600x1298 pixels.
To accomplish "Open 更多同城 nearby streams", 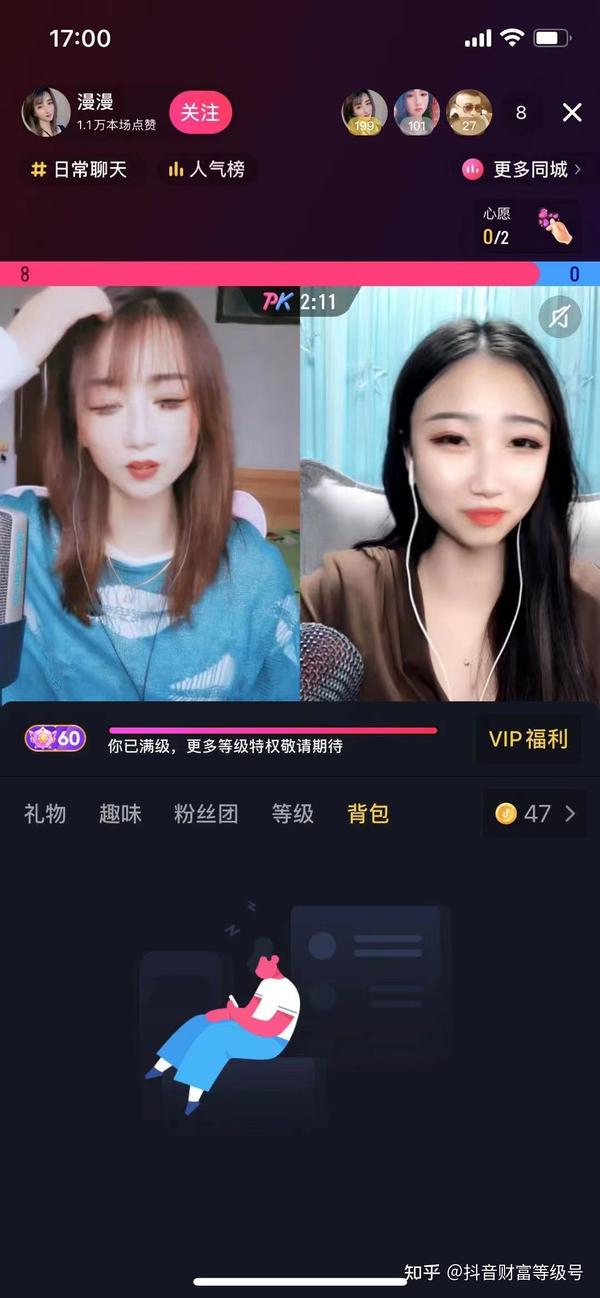I will pos(521,170).
